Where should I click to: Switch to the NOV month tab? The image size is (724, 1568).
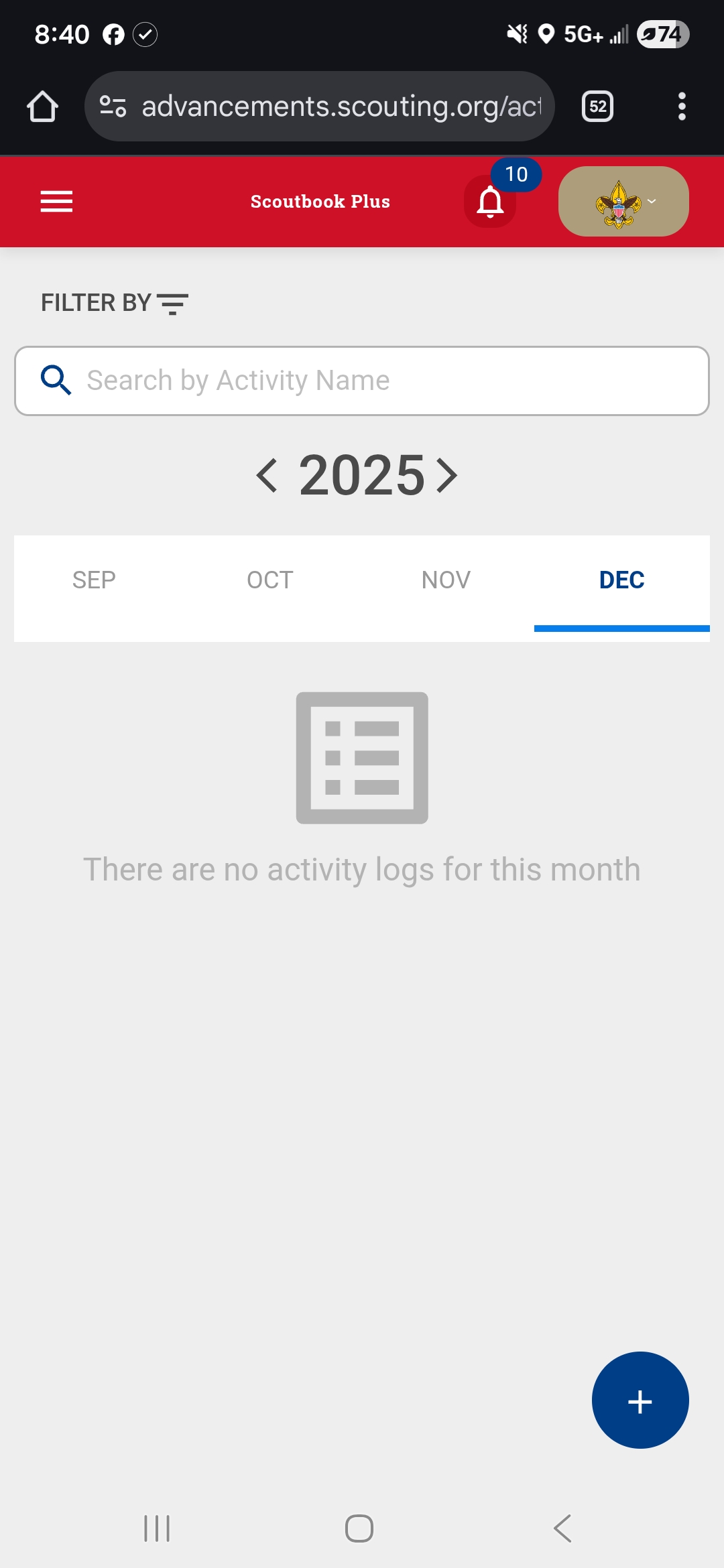pyautogui.click(x=446, y=580)
